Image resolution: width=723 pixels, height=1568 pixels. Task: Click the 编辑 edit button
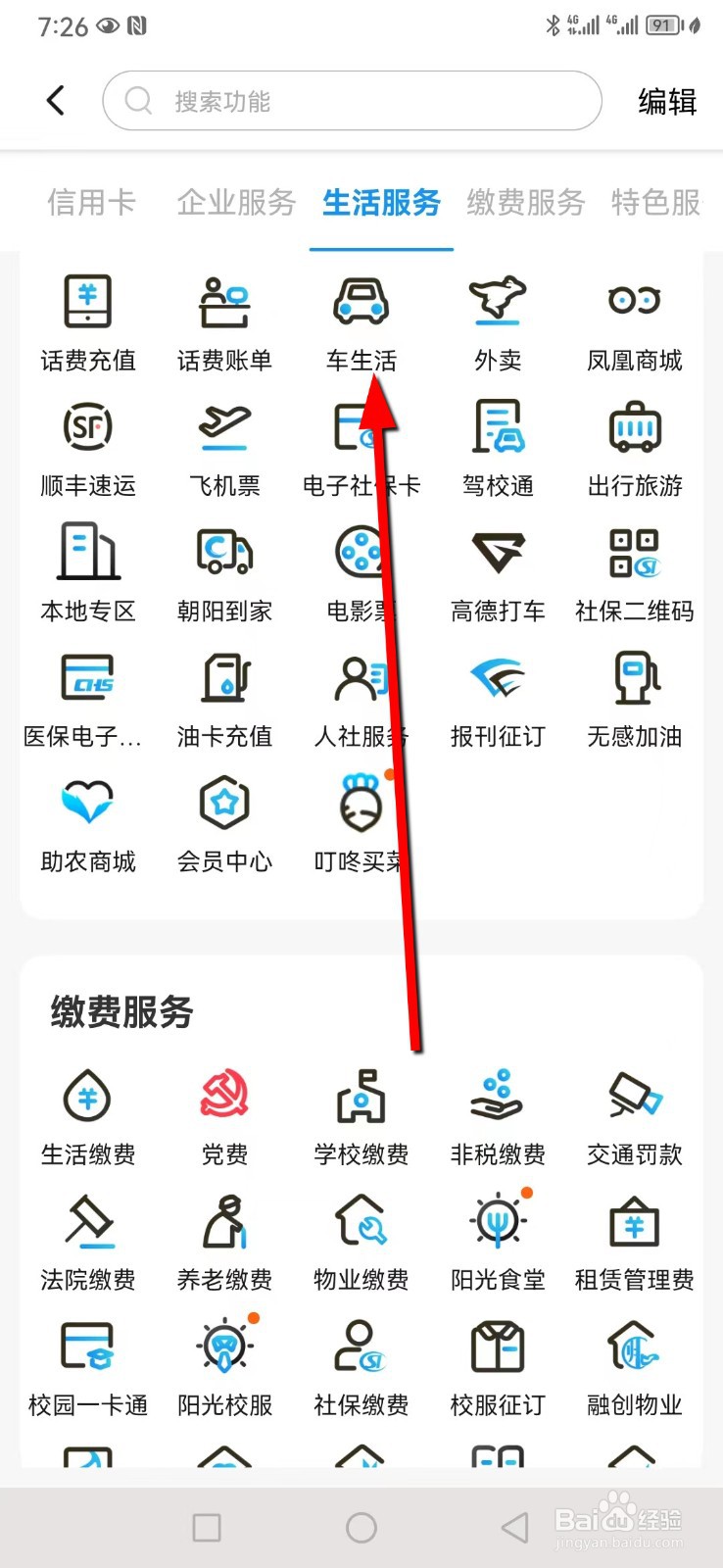666,101
